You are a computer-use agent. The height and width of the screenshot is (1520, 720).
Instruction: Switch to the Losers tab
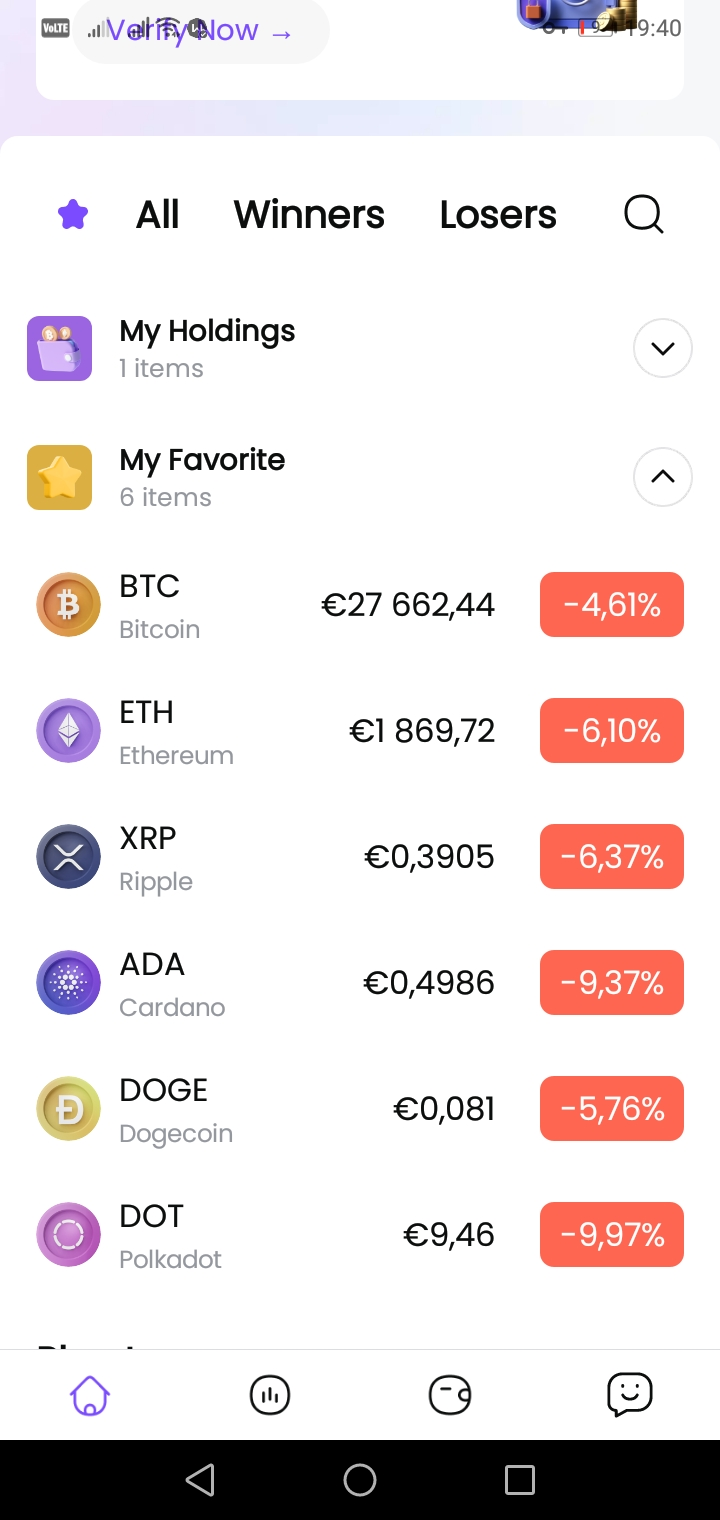[498, 214]
